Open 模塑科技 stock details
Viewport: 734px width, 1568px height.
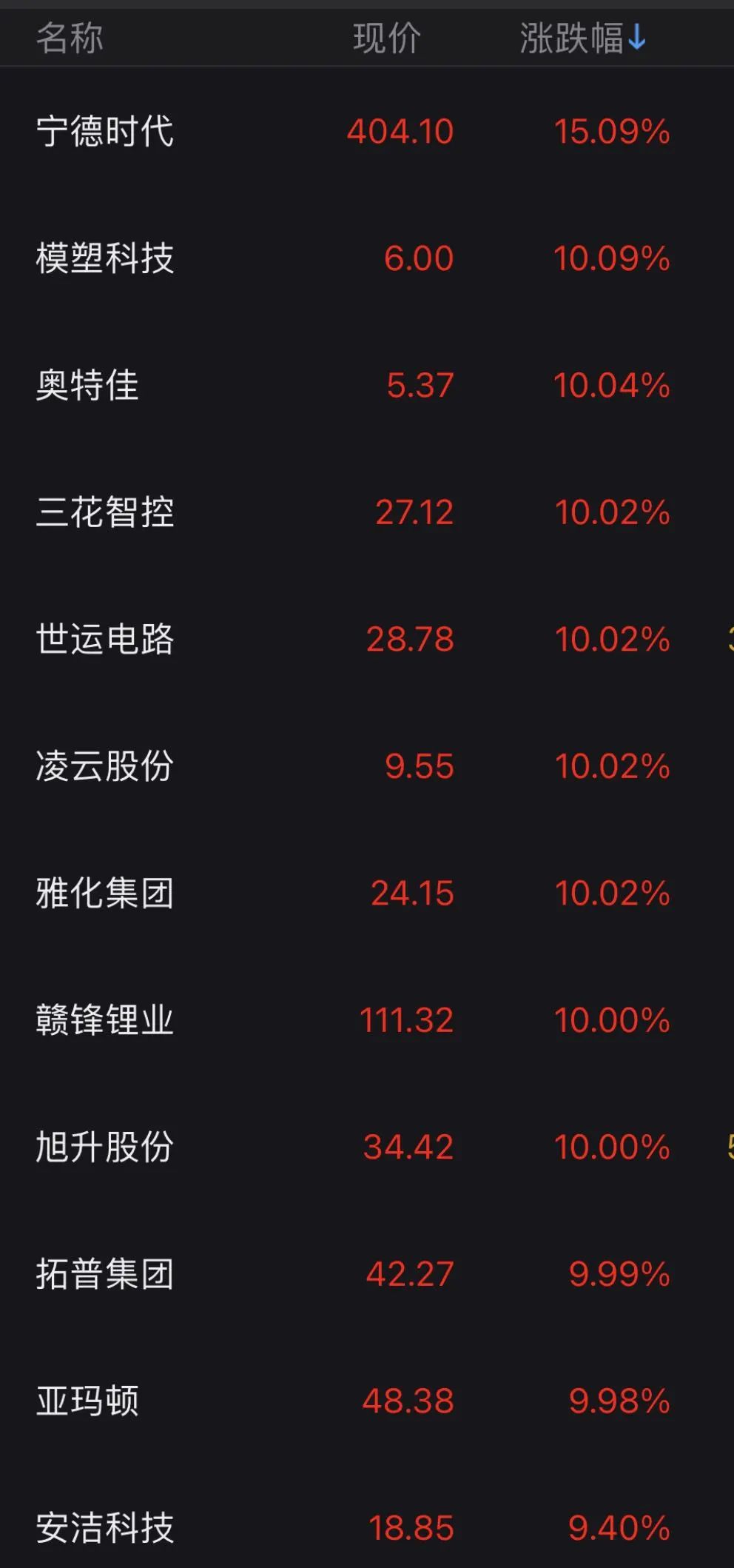point(105,258)
